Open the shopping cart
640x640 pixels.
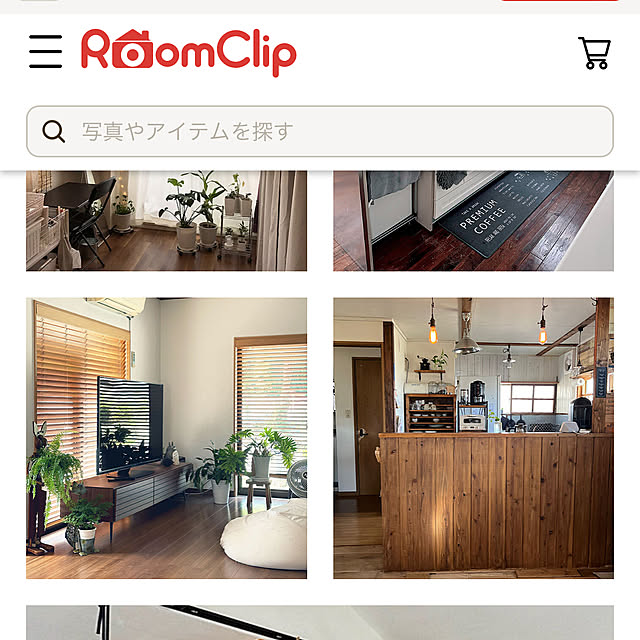tap(594, 52)
